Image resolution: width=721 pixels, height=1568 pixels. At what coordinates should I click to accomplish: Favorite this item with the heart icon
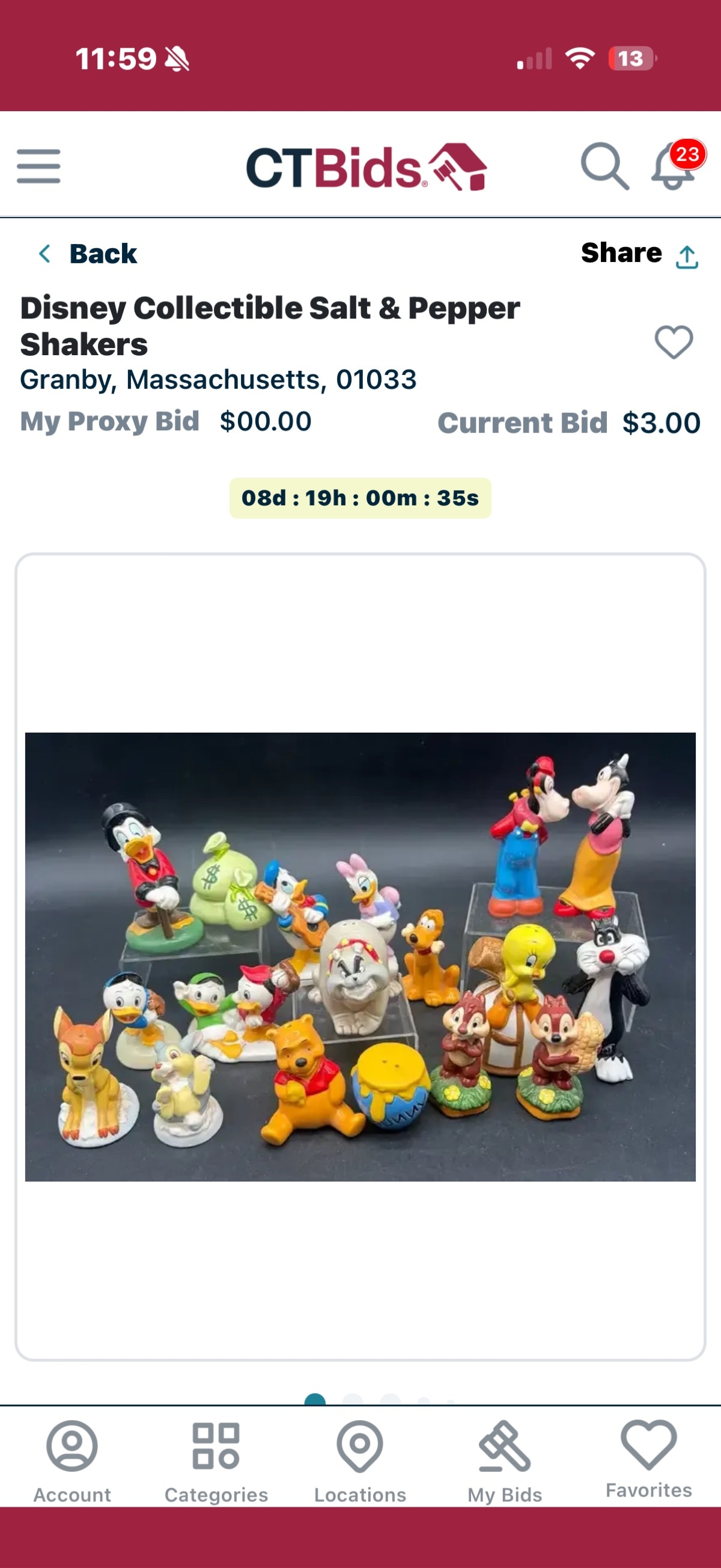[673, 341]
